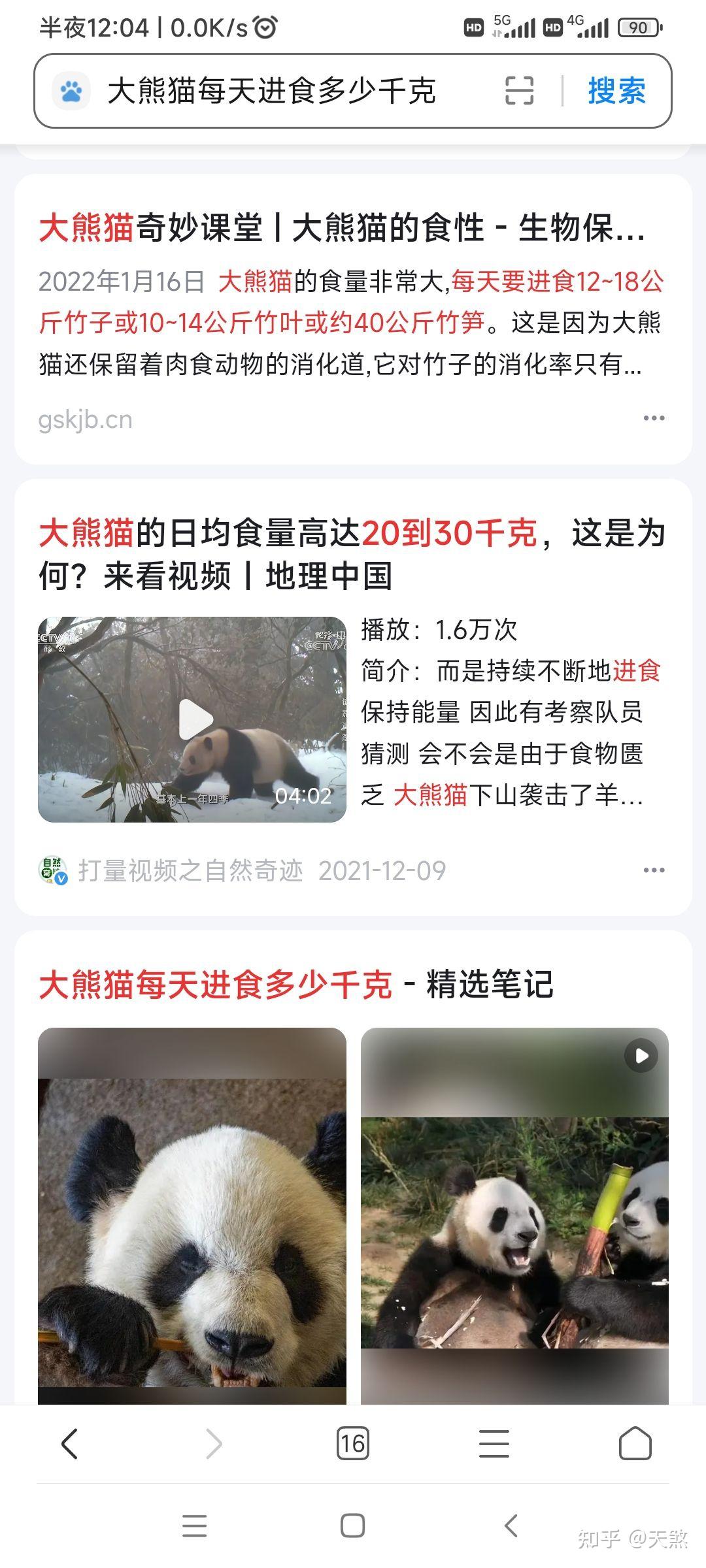Open the scan icon in search bar
The width and height of the screenshot is (706, 1568).
click(x=520, y=91)
